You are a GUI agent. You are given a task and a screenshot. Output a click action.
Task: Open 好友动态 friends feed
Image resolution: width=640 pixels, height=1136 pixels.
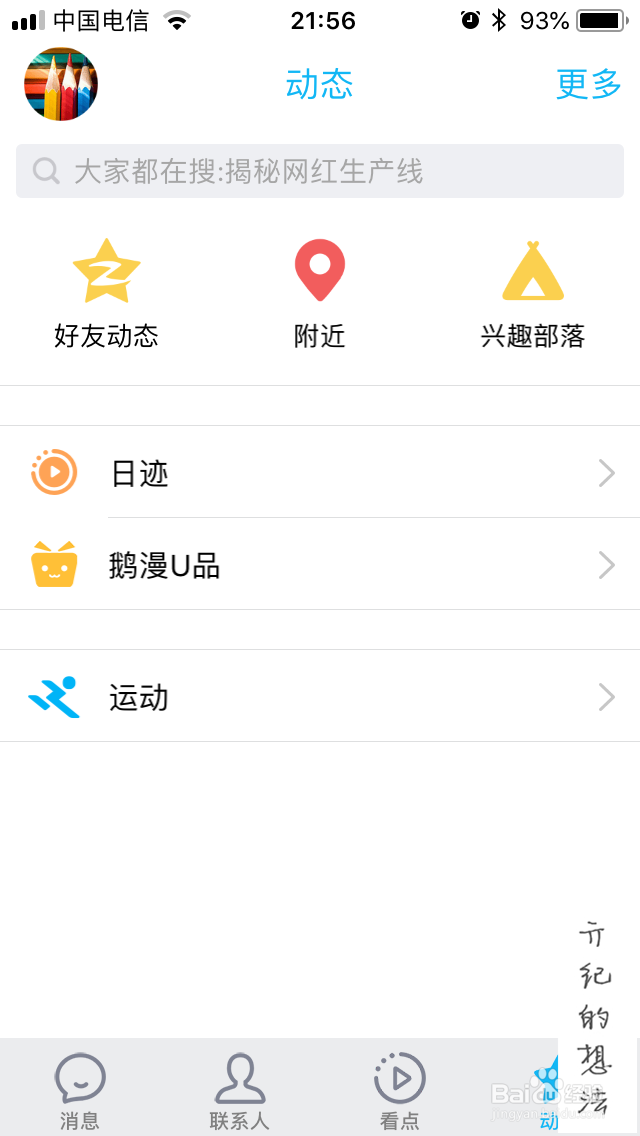click(x=106, y=294)
